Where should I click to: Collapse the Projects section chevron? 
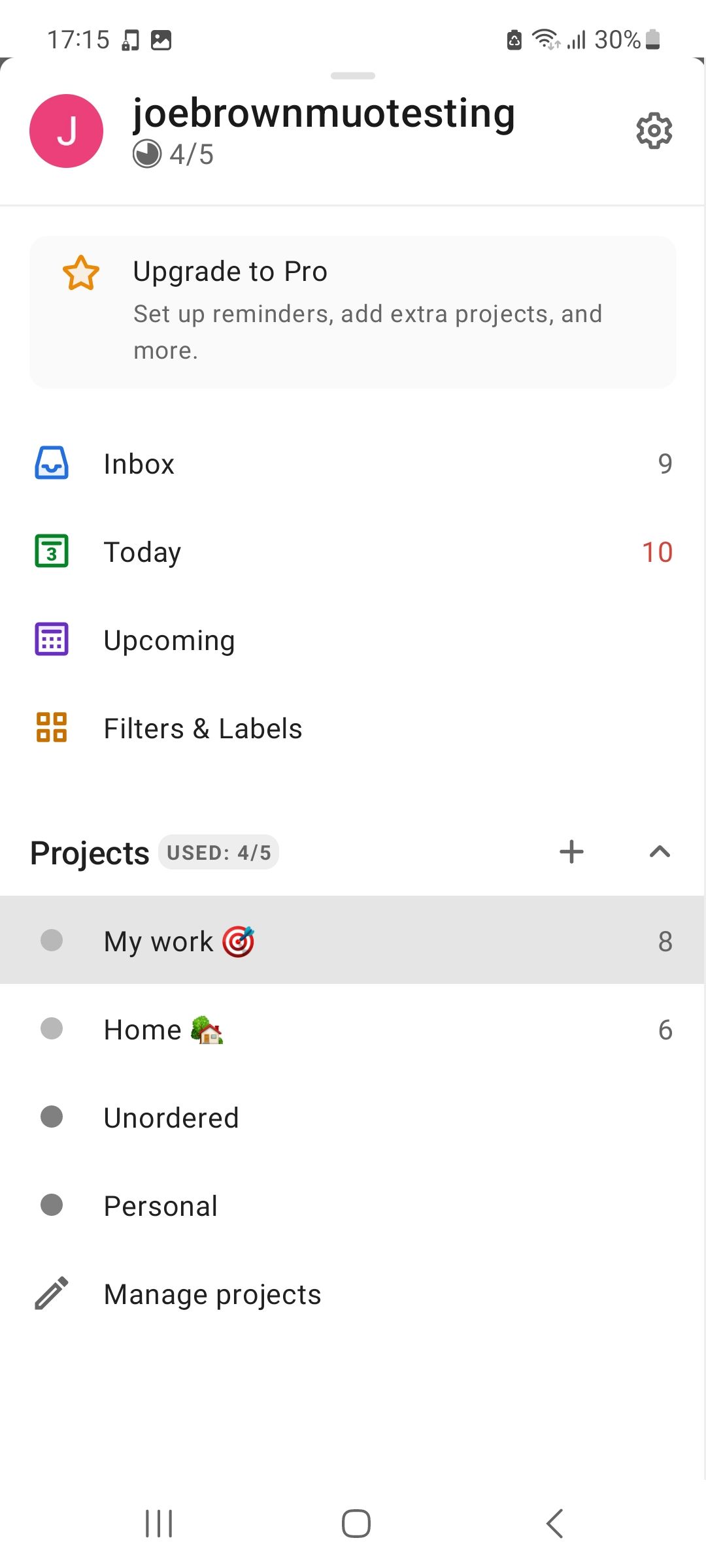(x=660, y=851)
